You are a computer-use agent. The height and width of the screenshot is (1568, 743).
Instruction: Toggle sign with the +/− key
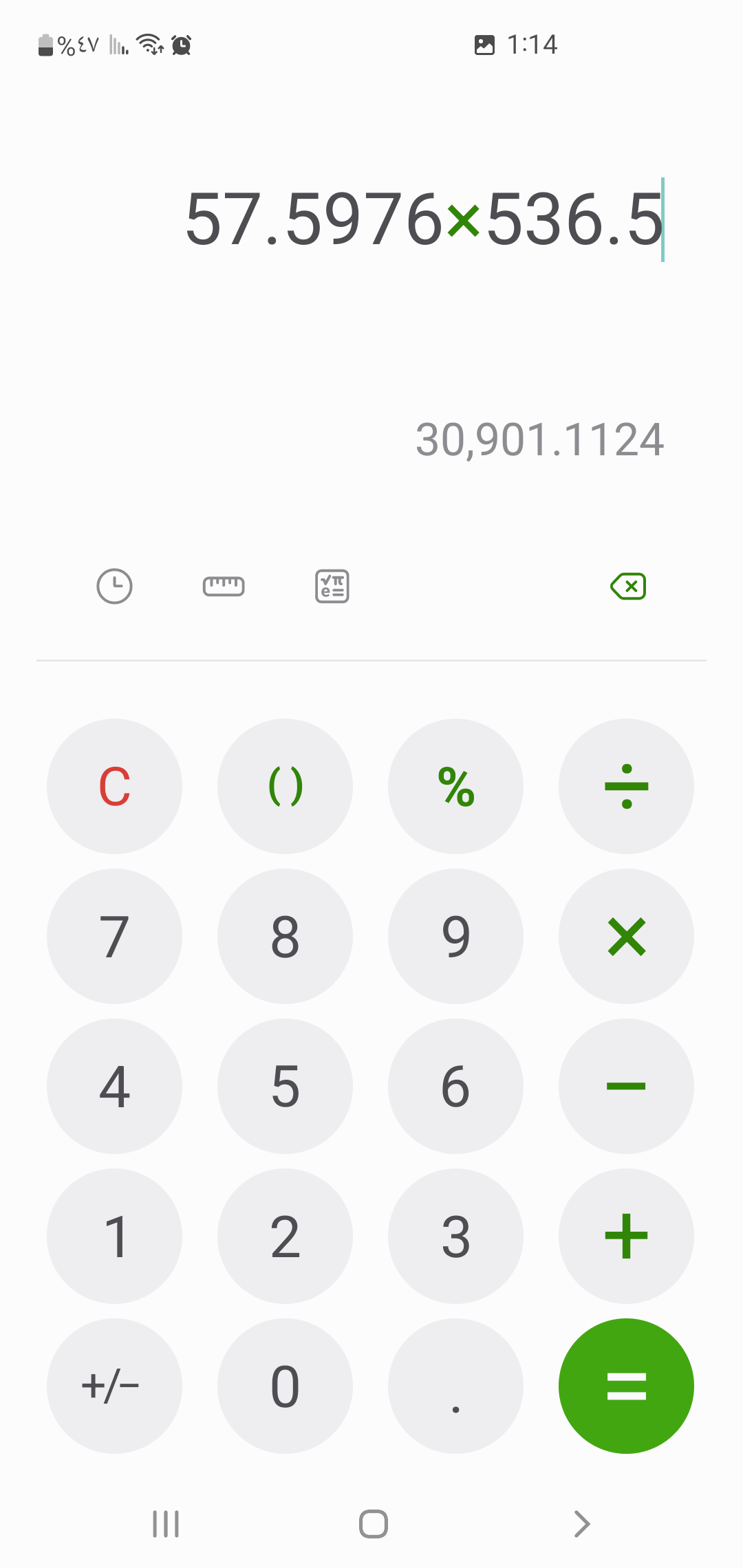coord(114,1386)
